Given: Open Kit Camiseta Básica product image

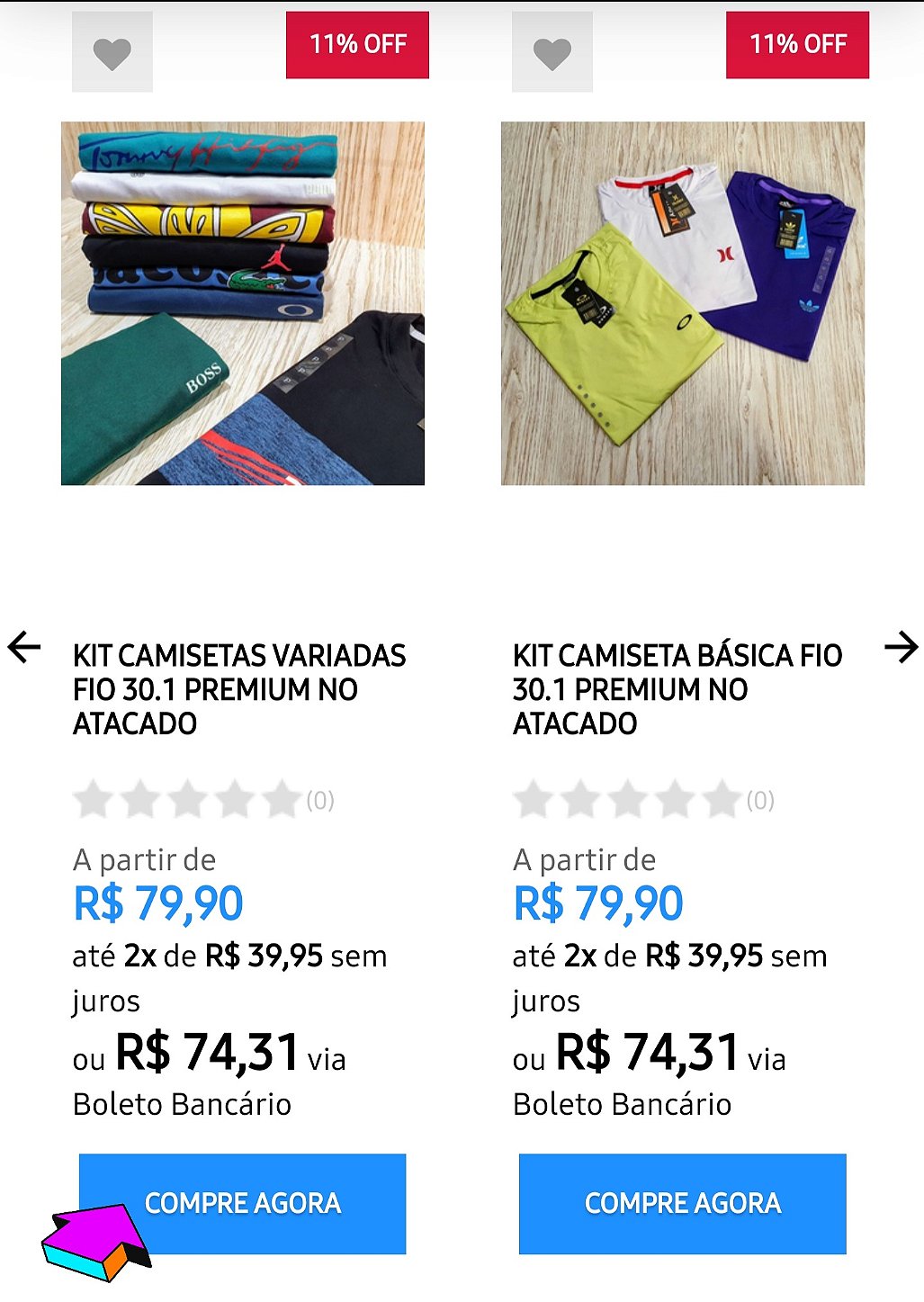Looking at the screenshot, I should (x=683, y=303).
